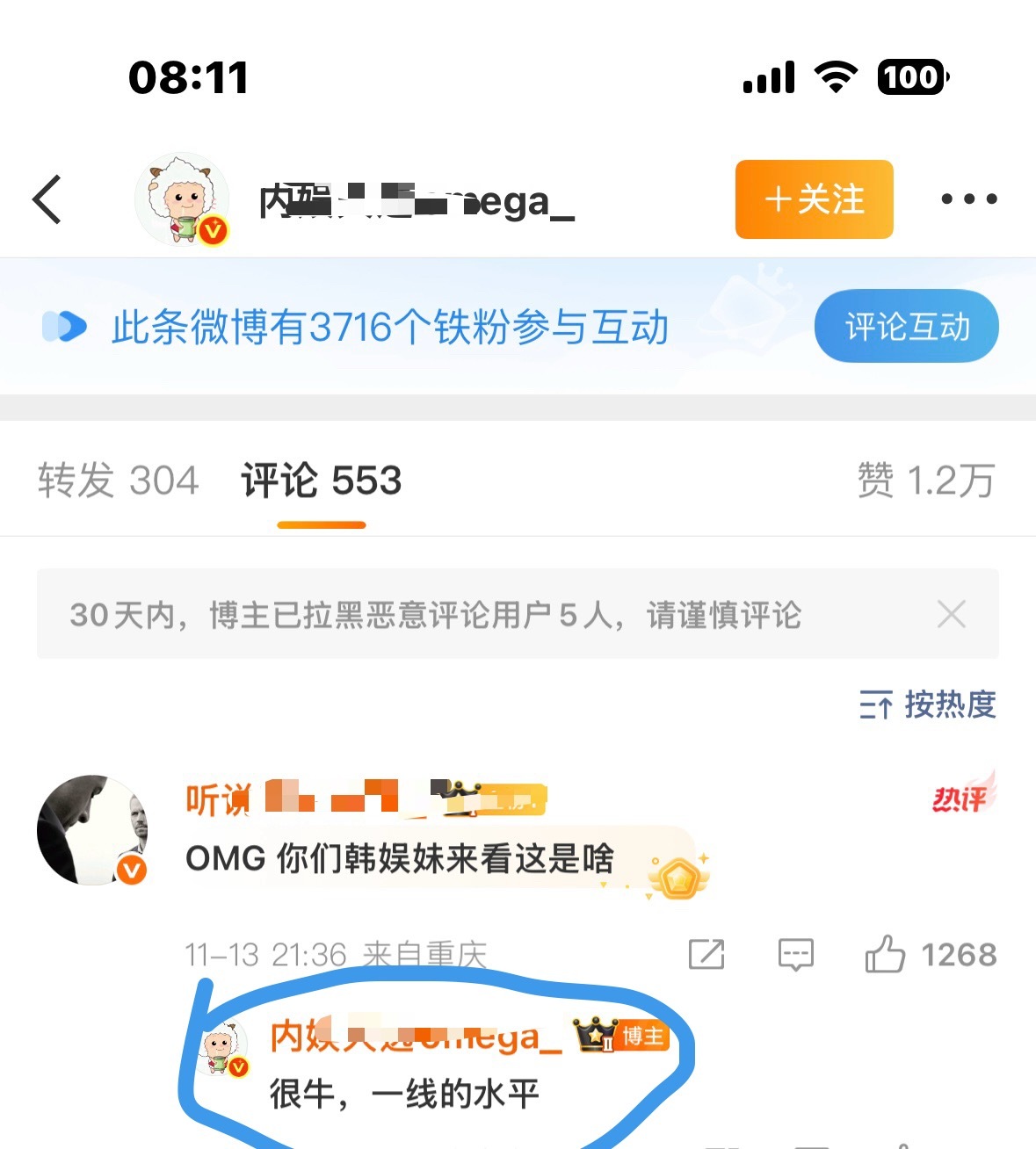Expand the 评论互动 fan interaction panel
Viewport: 1036px width, 1149px height.
click(907, 326)
